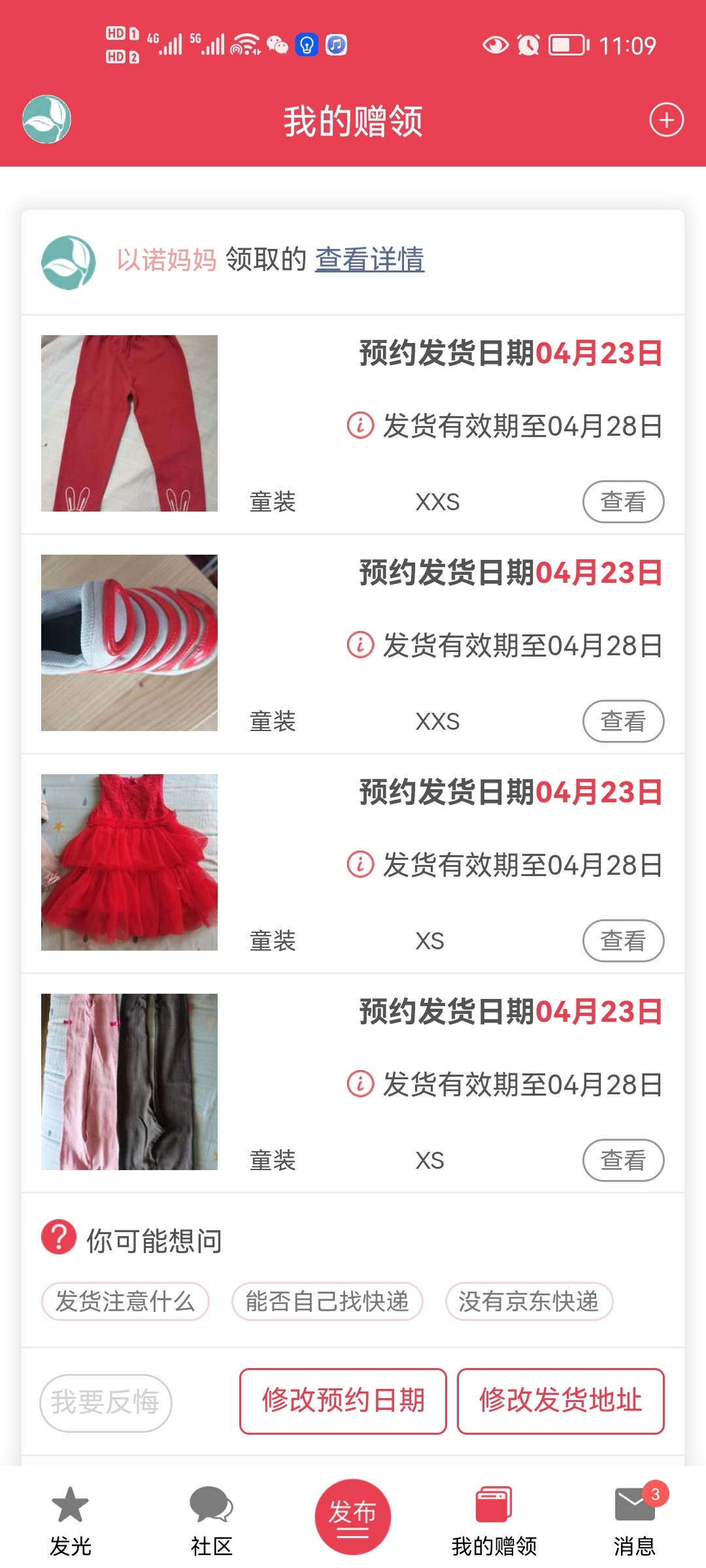Screen dimensions: 706x1568
Task: Tap 查看 for the red striped shoe
Action: (x=623, y=721)
